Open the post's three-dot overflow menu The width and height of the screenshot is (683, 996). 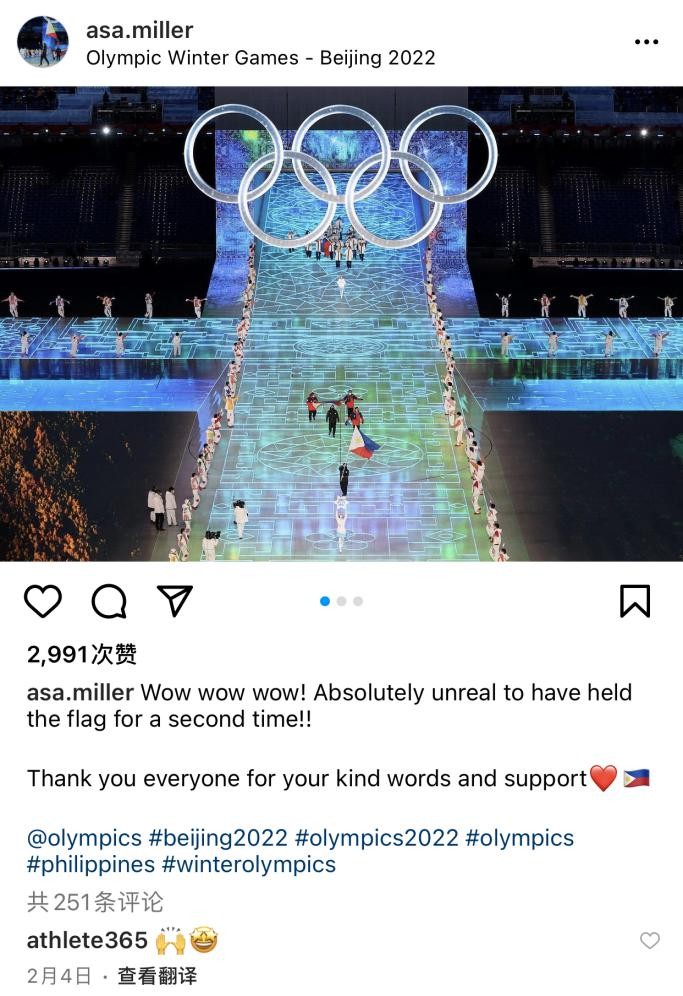pos(647,42)
